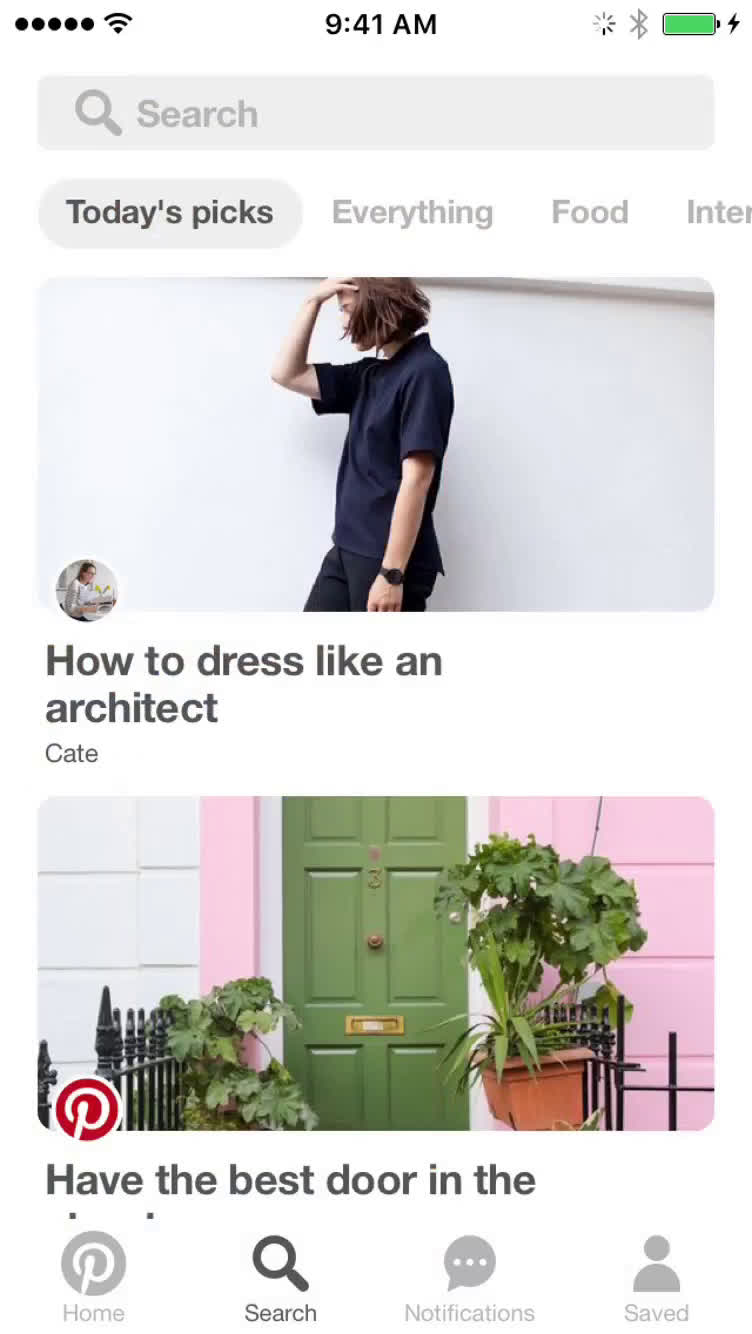Screen dimensions: 752x1334
Task: Open Cate's profile avatar on the architect pin
Action: tap(87, 591)
